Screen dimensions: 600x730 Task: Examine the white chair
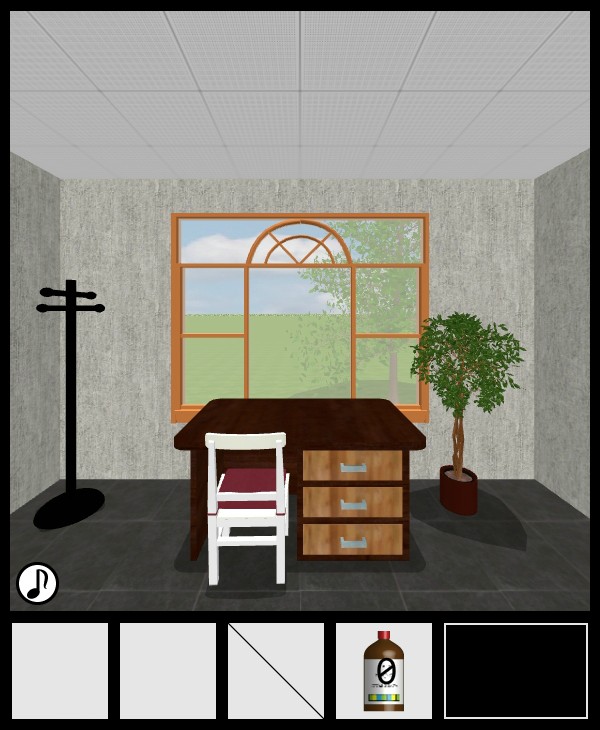[x=247, y=500]
